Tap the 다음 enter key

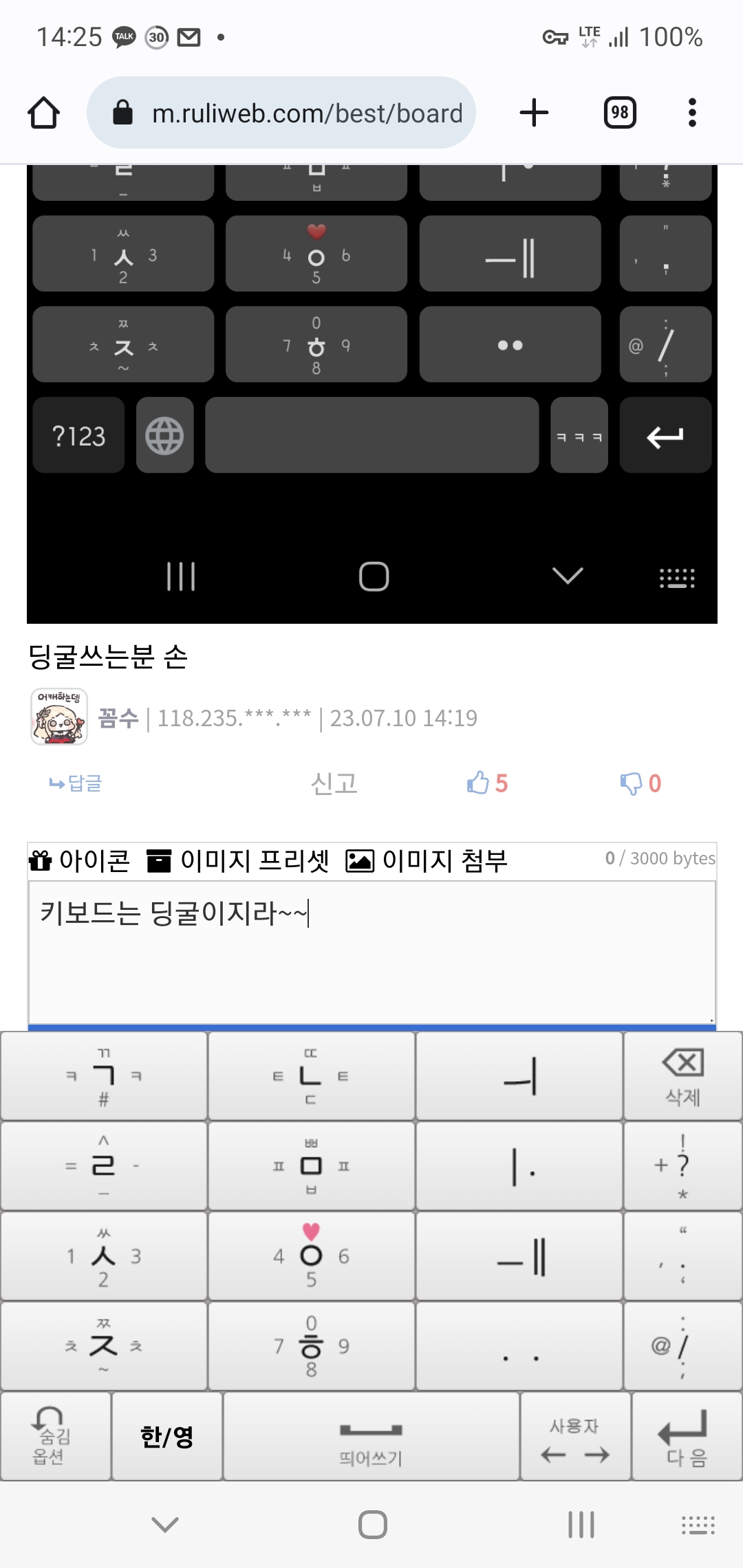point(686,1436)
